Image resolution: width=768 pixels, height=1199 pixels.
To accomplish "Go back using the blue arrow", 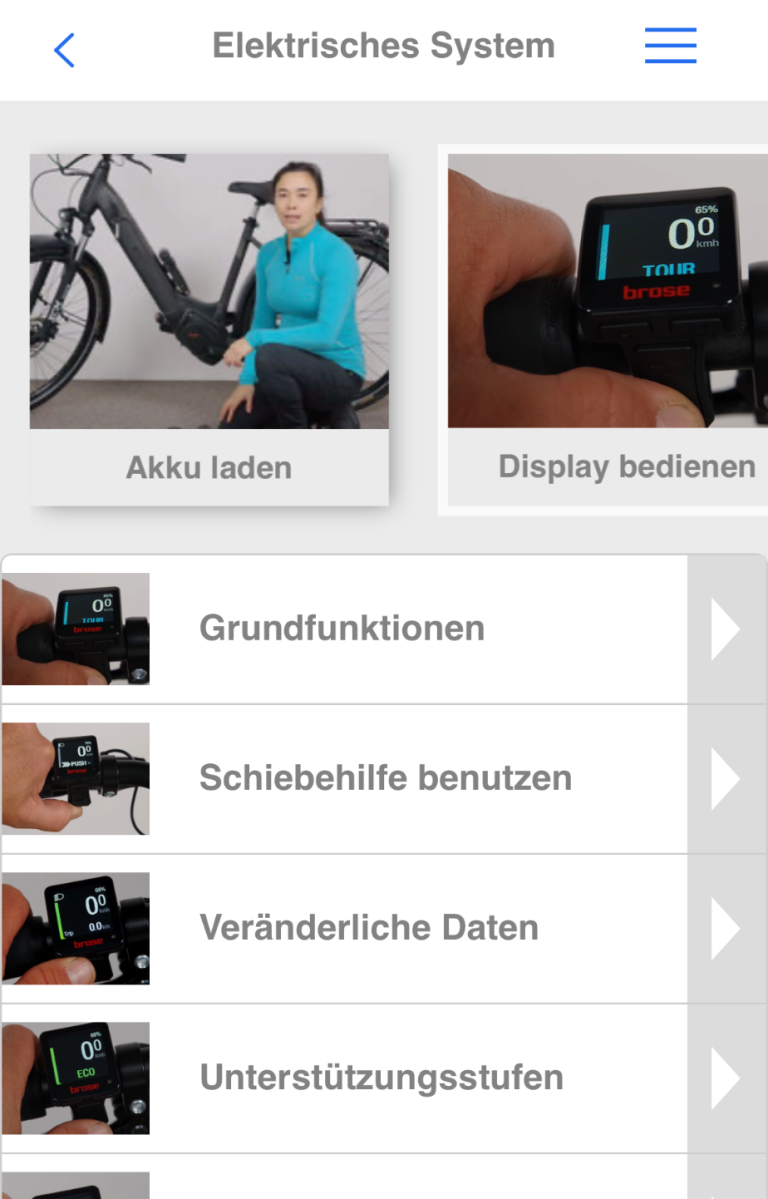I will click(64, 49).
